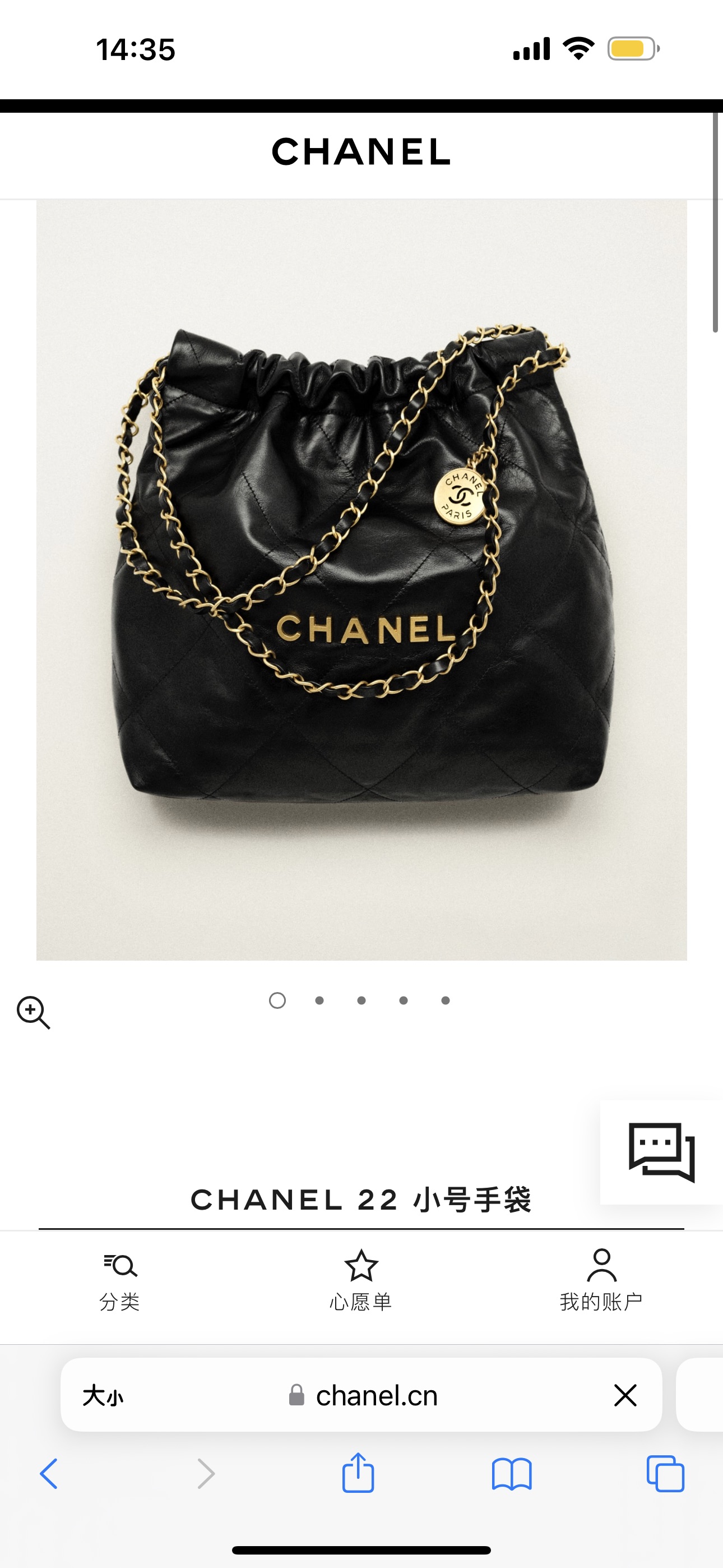723x1568 pixels.
Task: Stop loading with the X in address bar
Action: click(x=625, y=1395)
